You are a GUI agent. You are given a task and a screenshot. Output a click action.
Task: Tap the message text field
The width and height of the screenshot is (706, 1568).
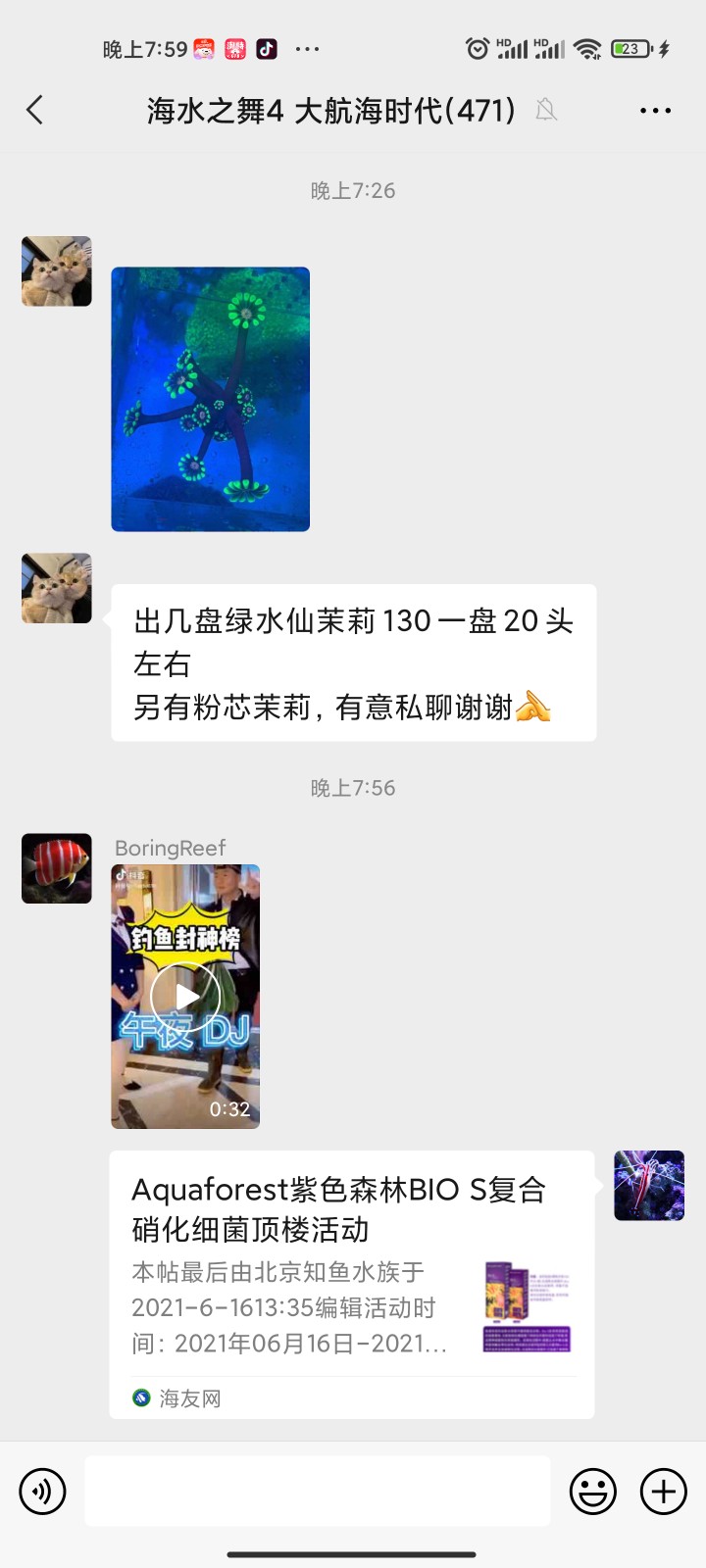pyautogui.click(x=318, y=1492)
